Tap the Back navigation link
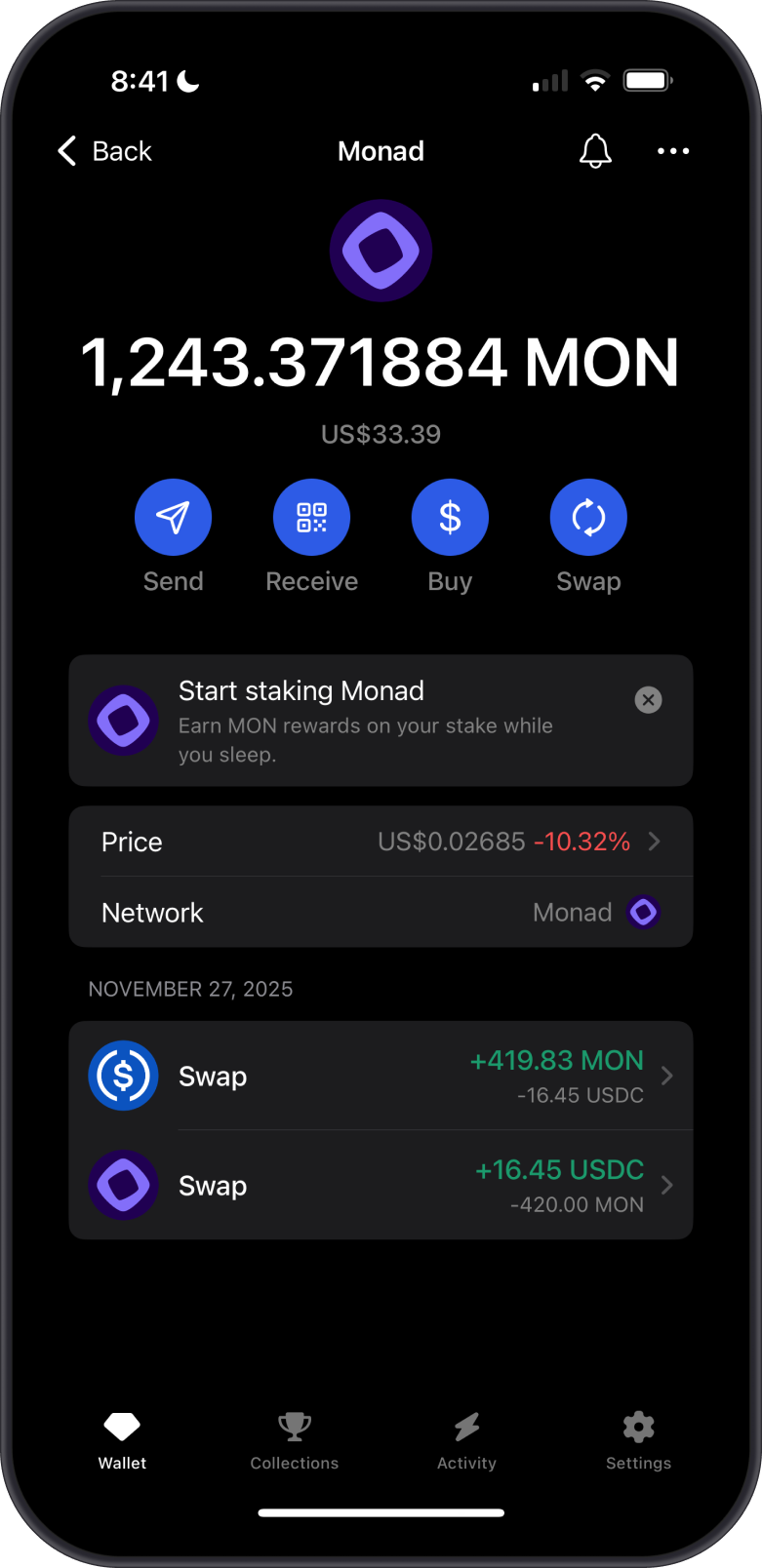Image resolution: width=762 pixels, height=1568 pixels. tap(102, 151)
